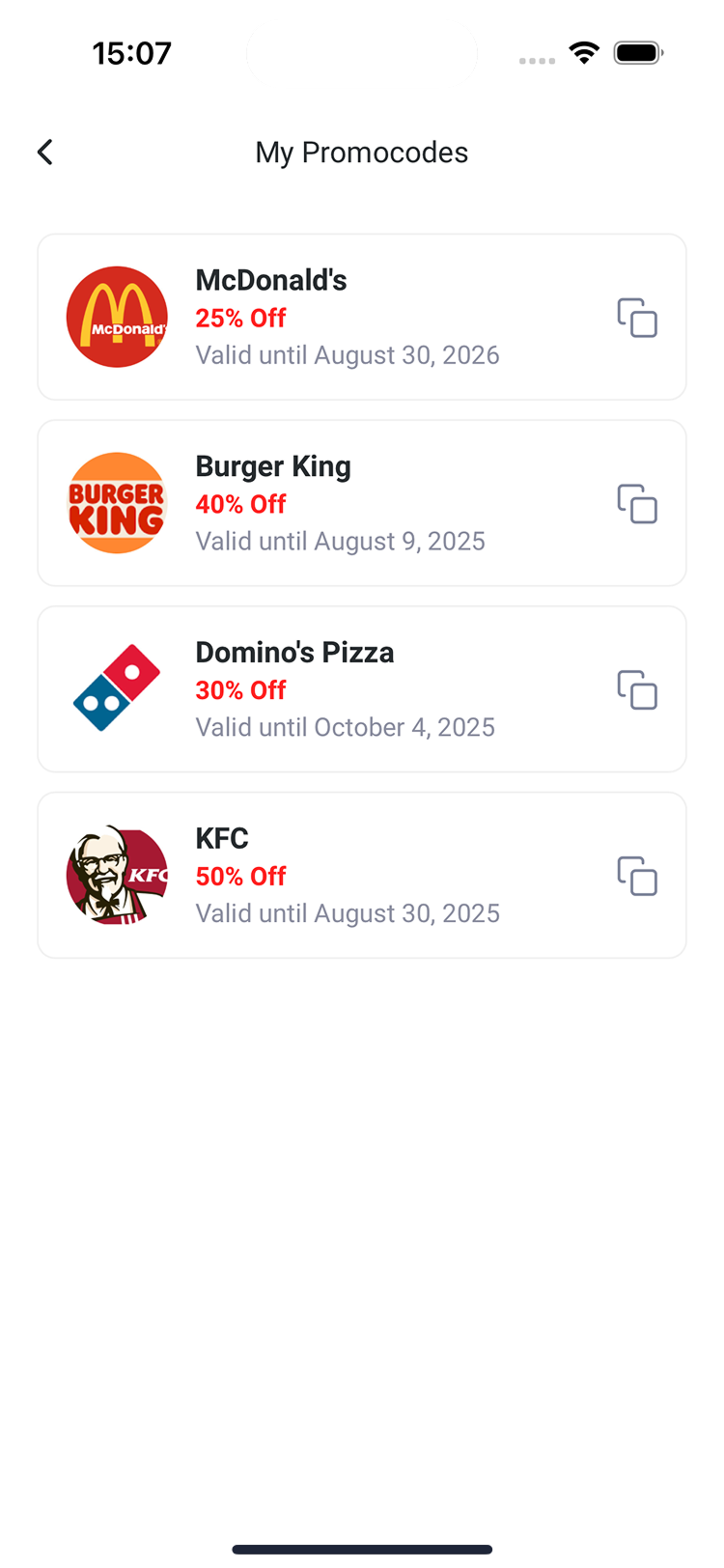Screen dimensions: 724x1568
Task: Open the McDonald's 25% Off card
Action: pos(348,318)
